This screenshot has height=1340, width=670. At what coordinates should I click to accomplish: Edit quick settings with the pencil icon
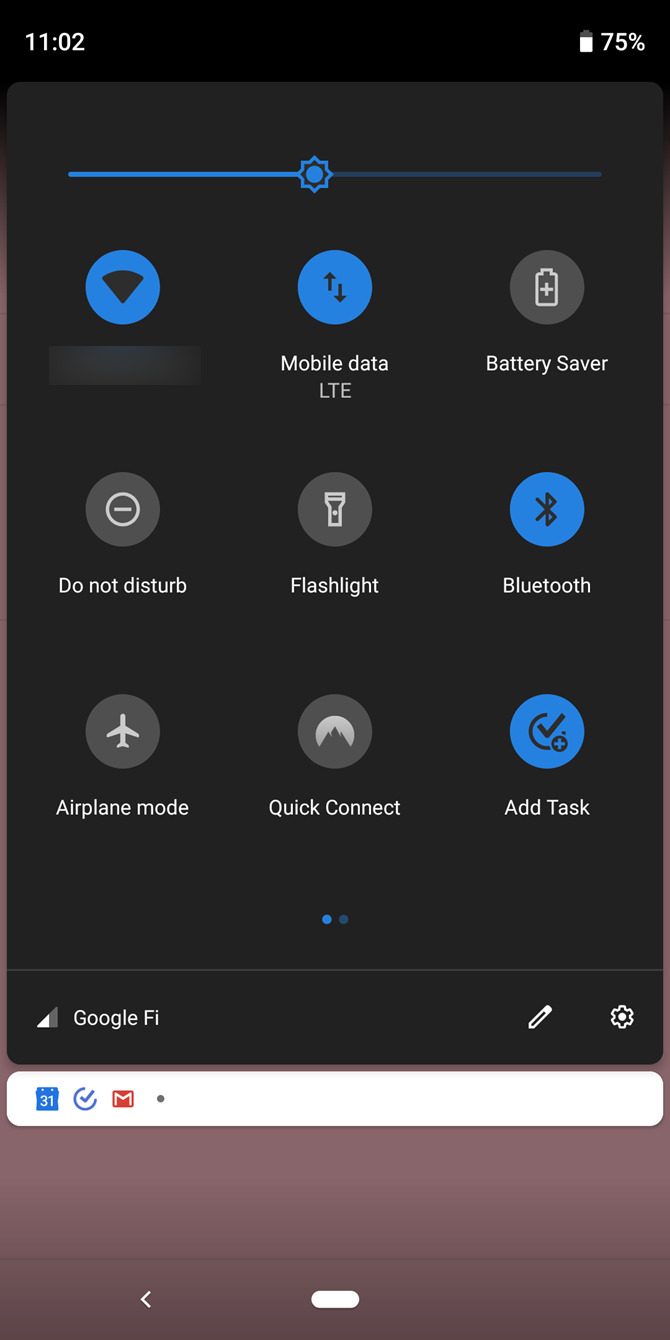[540, 1018]
